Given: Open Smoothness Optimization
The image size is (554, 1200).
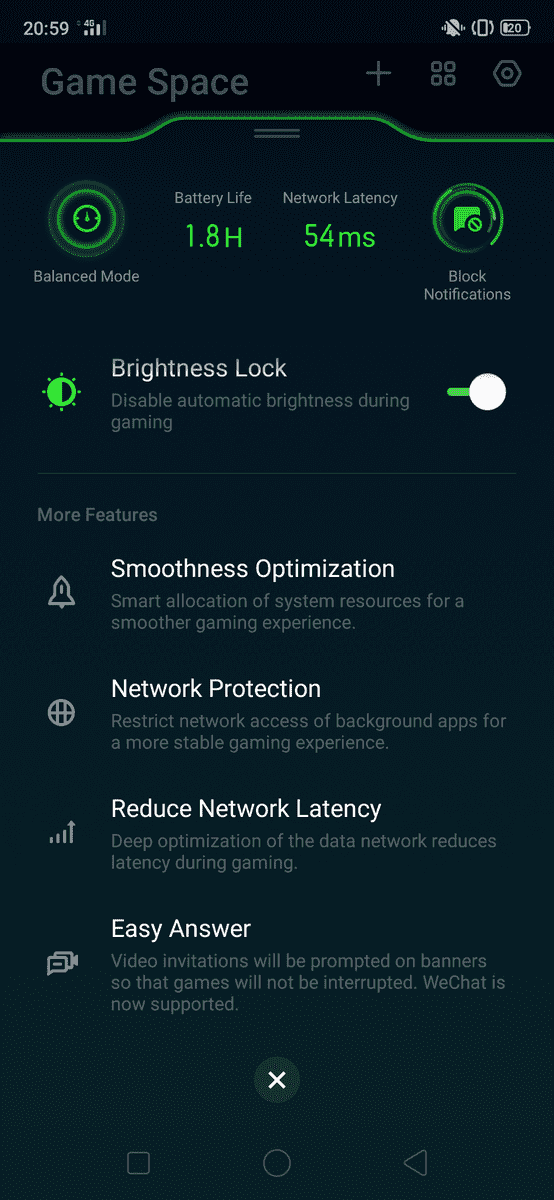Looking at the screenshot, I should [x=277, y=595].
